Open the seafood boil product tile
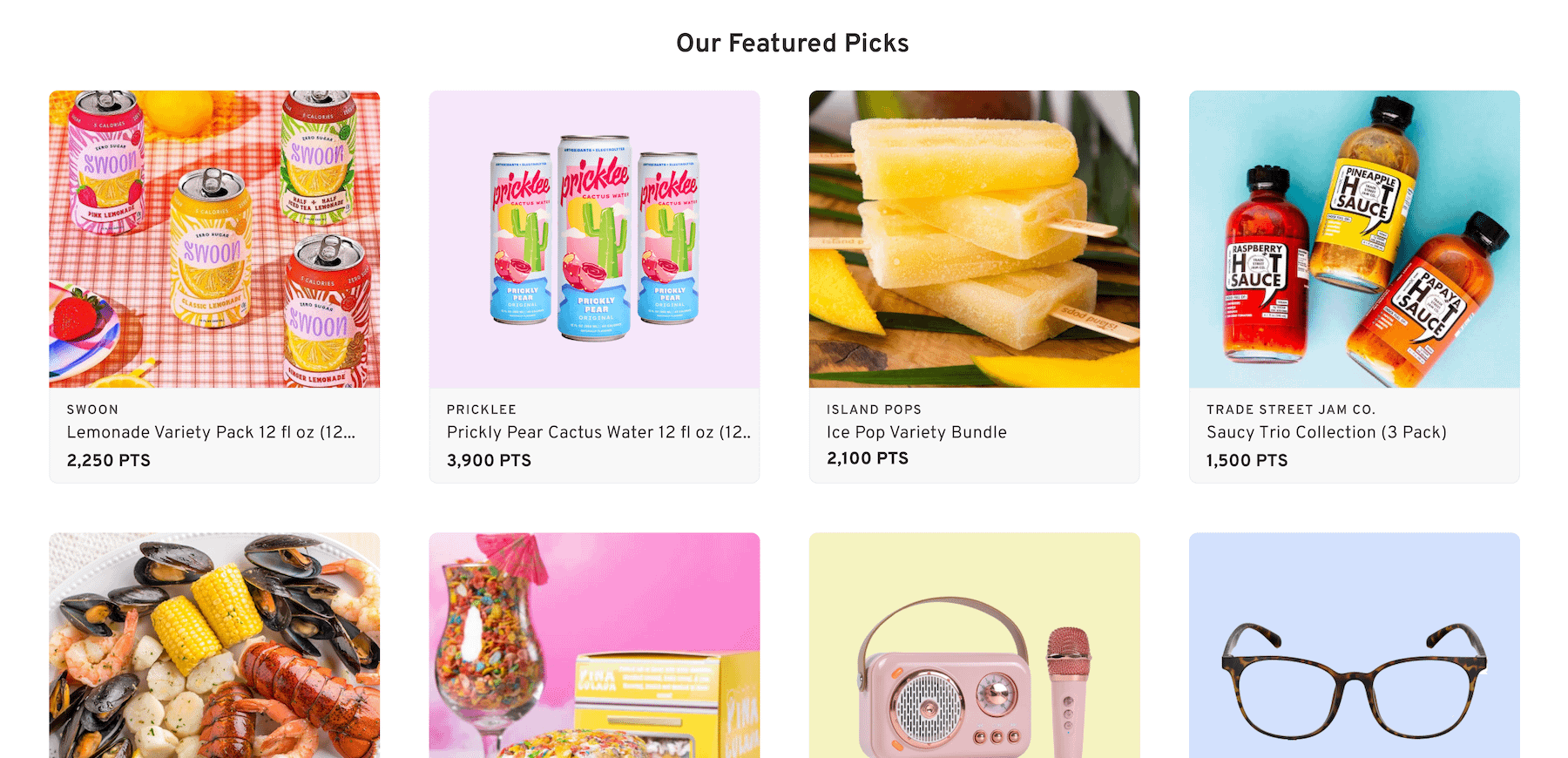This screenshot has height=758, width=1568. [213, 645]
